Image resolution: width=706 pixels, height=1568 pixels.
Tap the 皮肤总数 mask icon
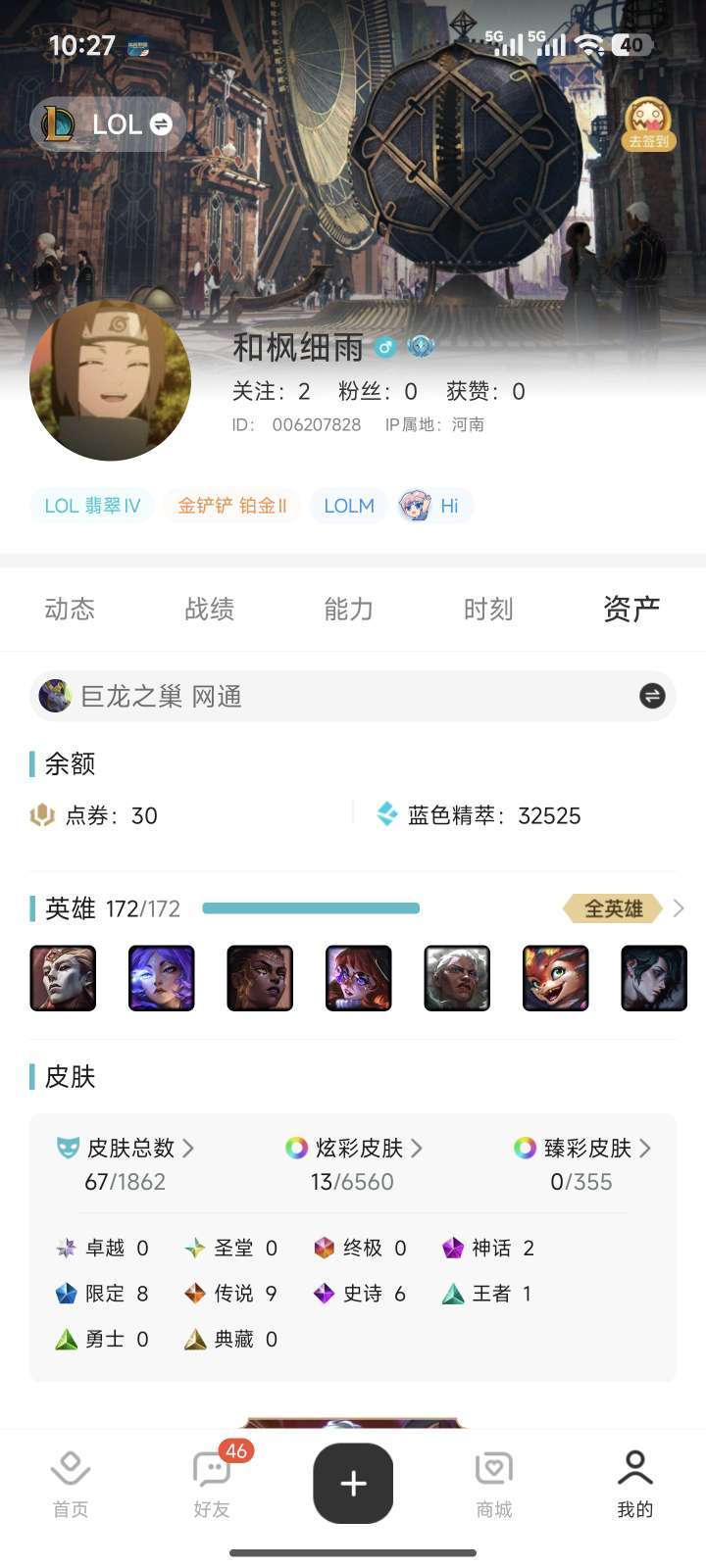point(65,1149)
